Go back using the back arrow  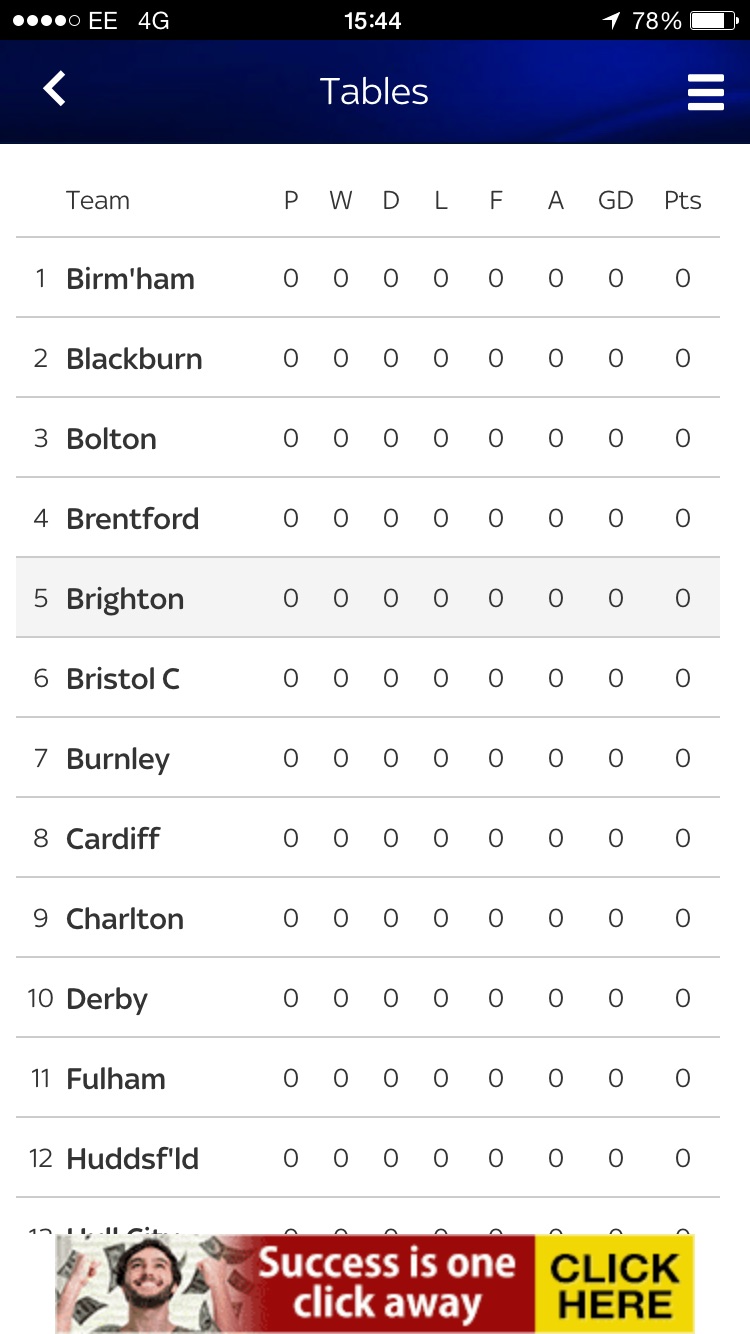54,89
